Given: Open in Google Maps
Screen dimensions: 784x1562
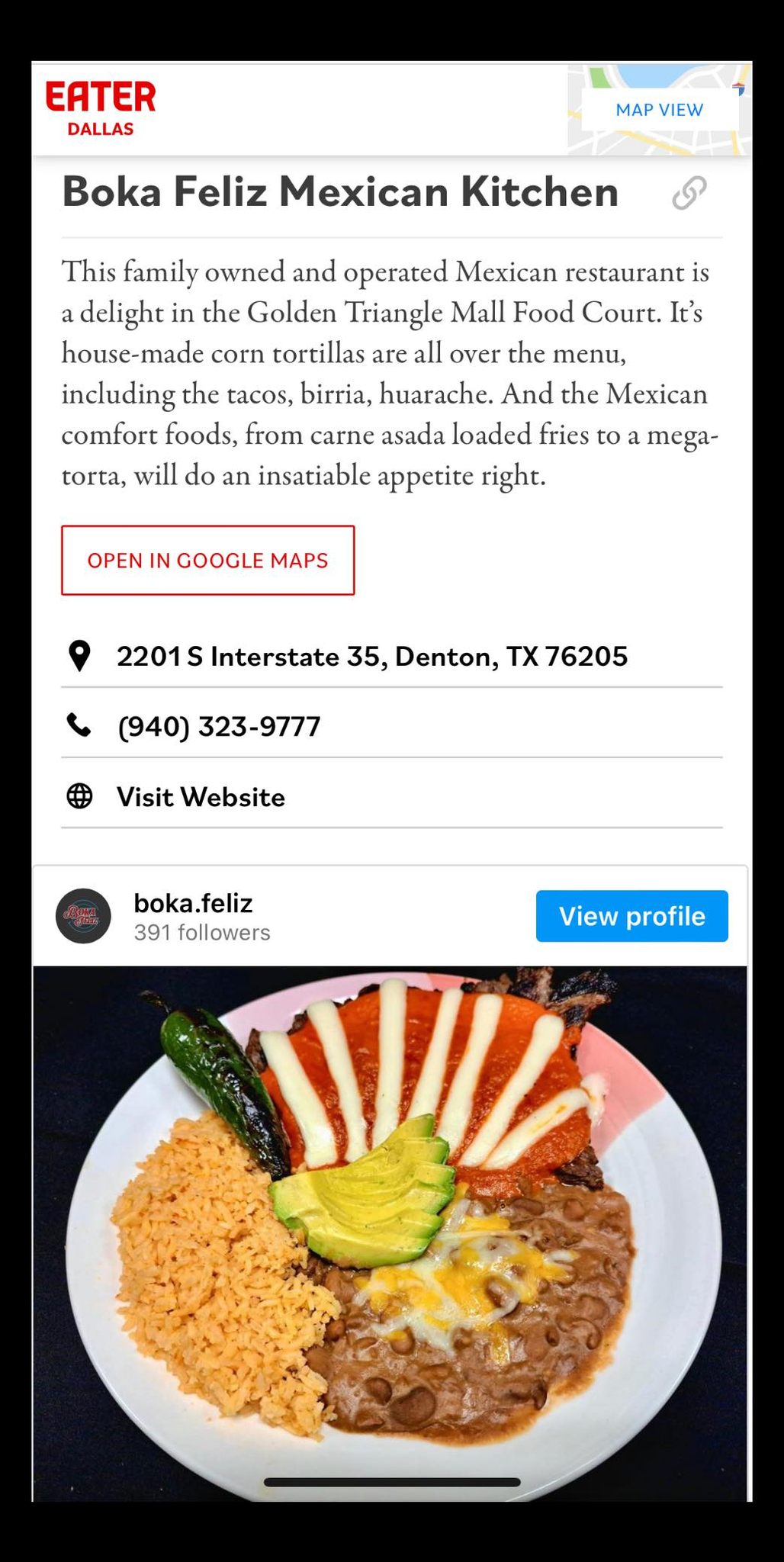Looking at the screenshot, I should coord(207,561).
